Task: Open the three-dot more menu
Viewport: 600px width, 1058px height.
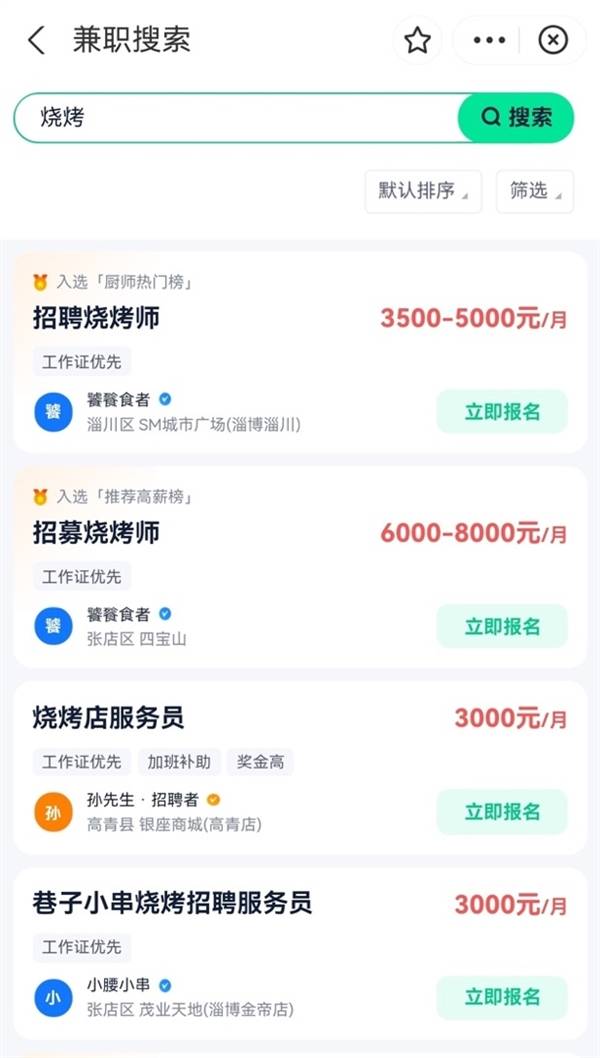Action: tap(489, 40)
